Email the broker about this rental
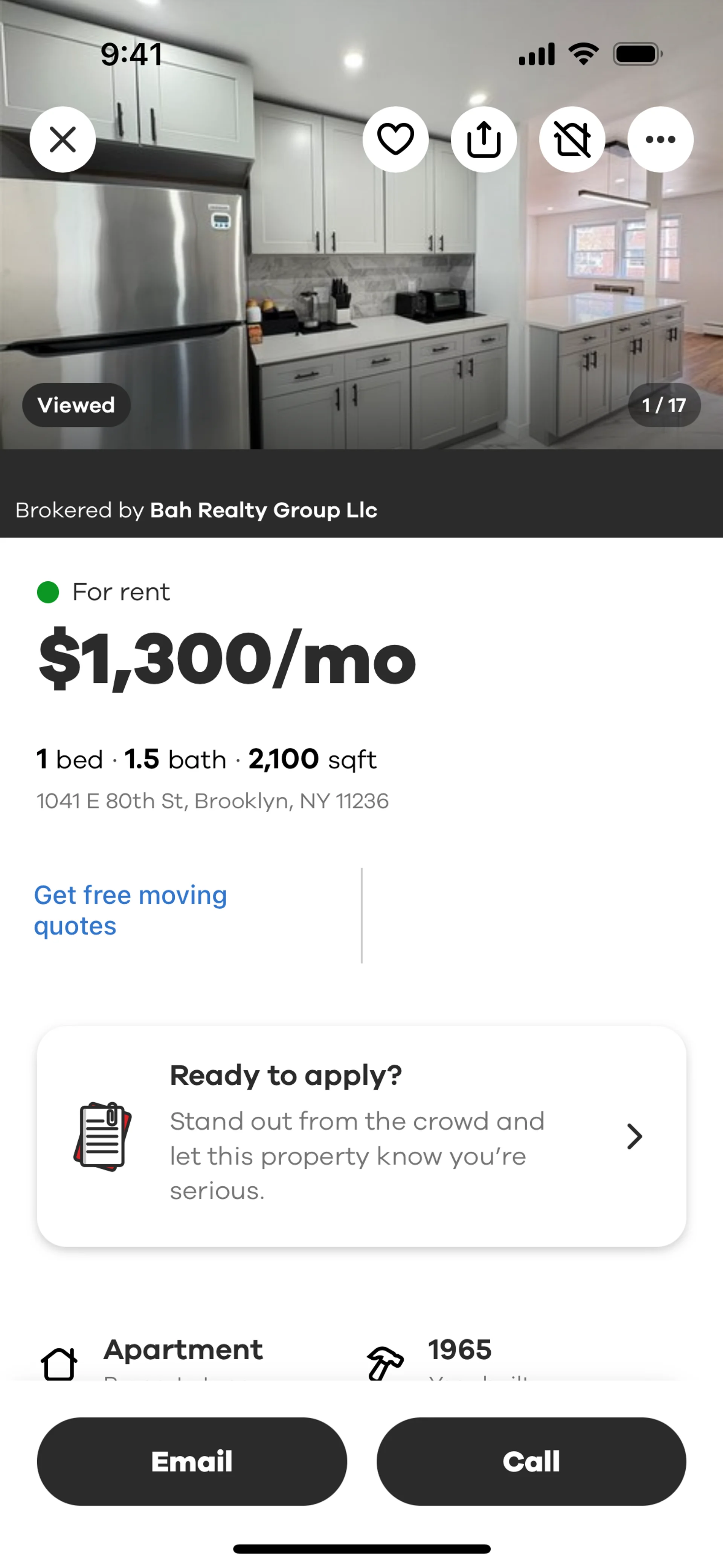 click(192, 1461)
